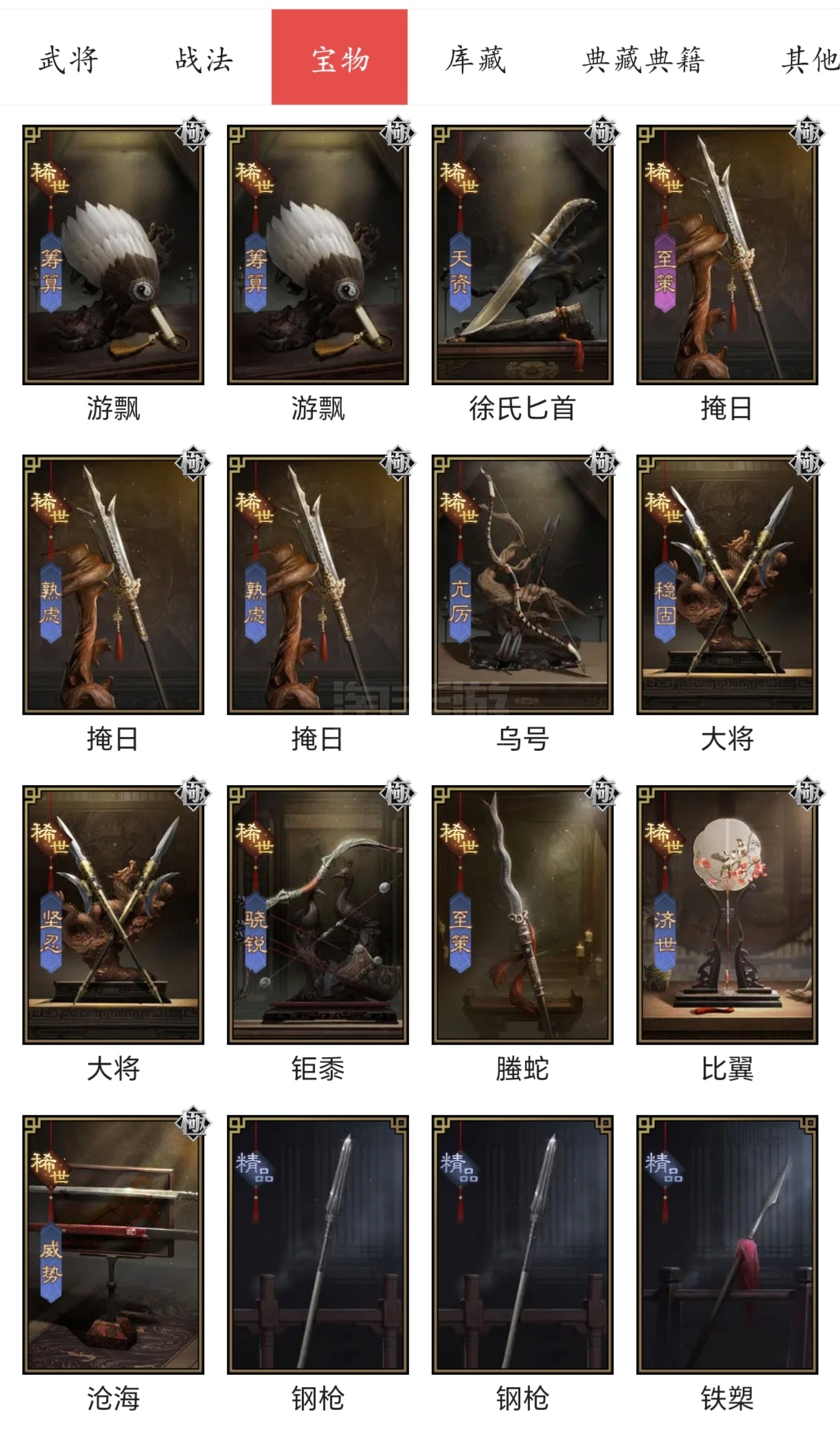View the 钜黍 treasure card
Screen dimensions: 840x1437
pyautogui.click(x=317, y=915)
